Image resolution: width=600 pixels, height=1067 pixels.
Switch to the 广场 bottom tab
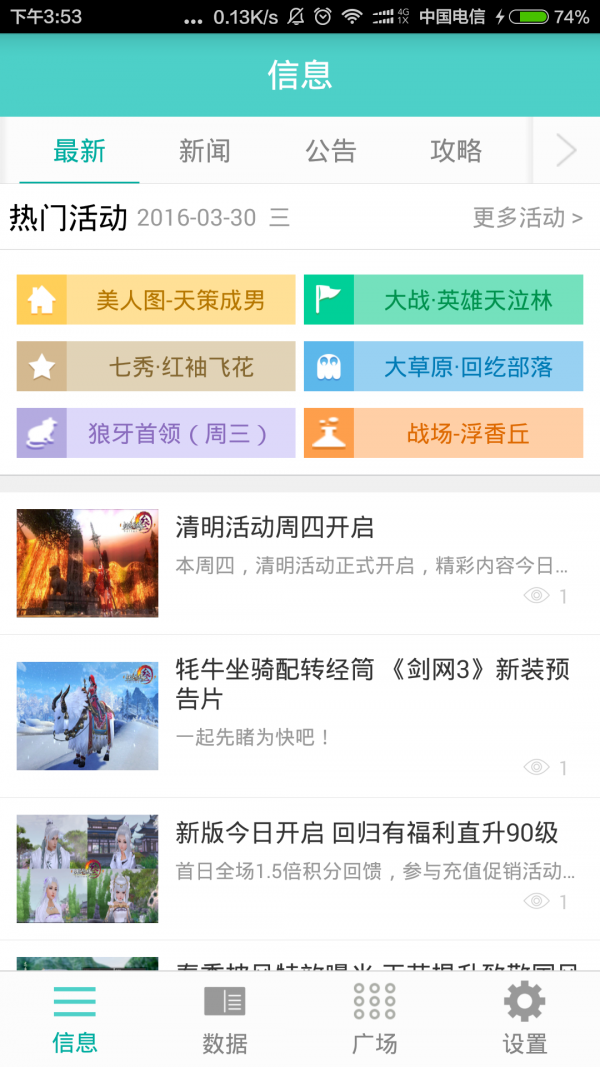375,1020
